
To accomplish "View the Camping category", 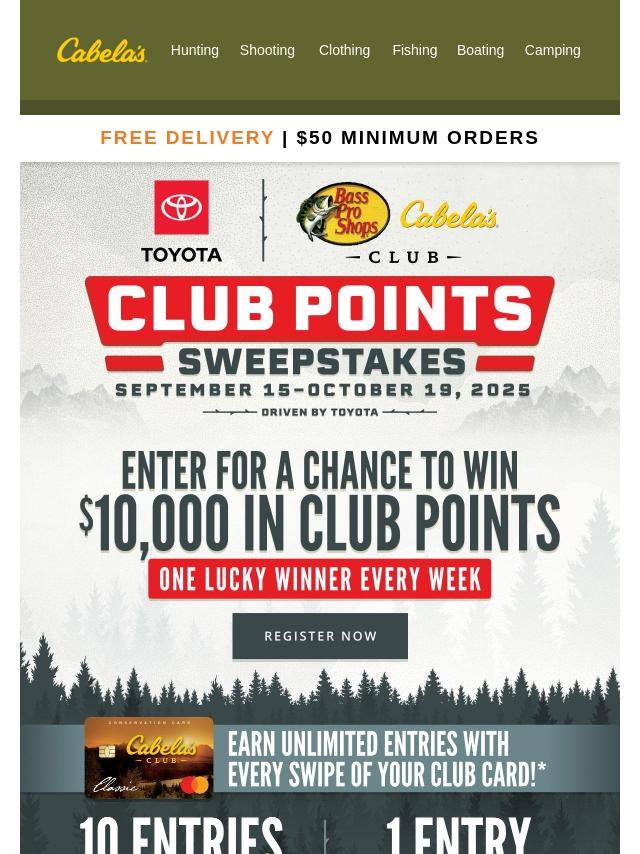I will tap(552, 50).
